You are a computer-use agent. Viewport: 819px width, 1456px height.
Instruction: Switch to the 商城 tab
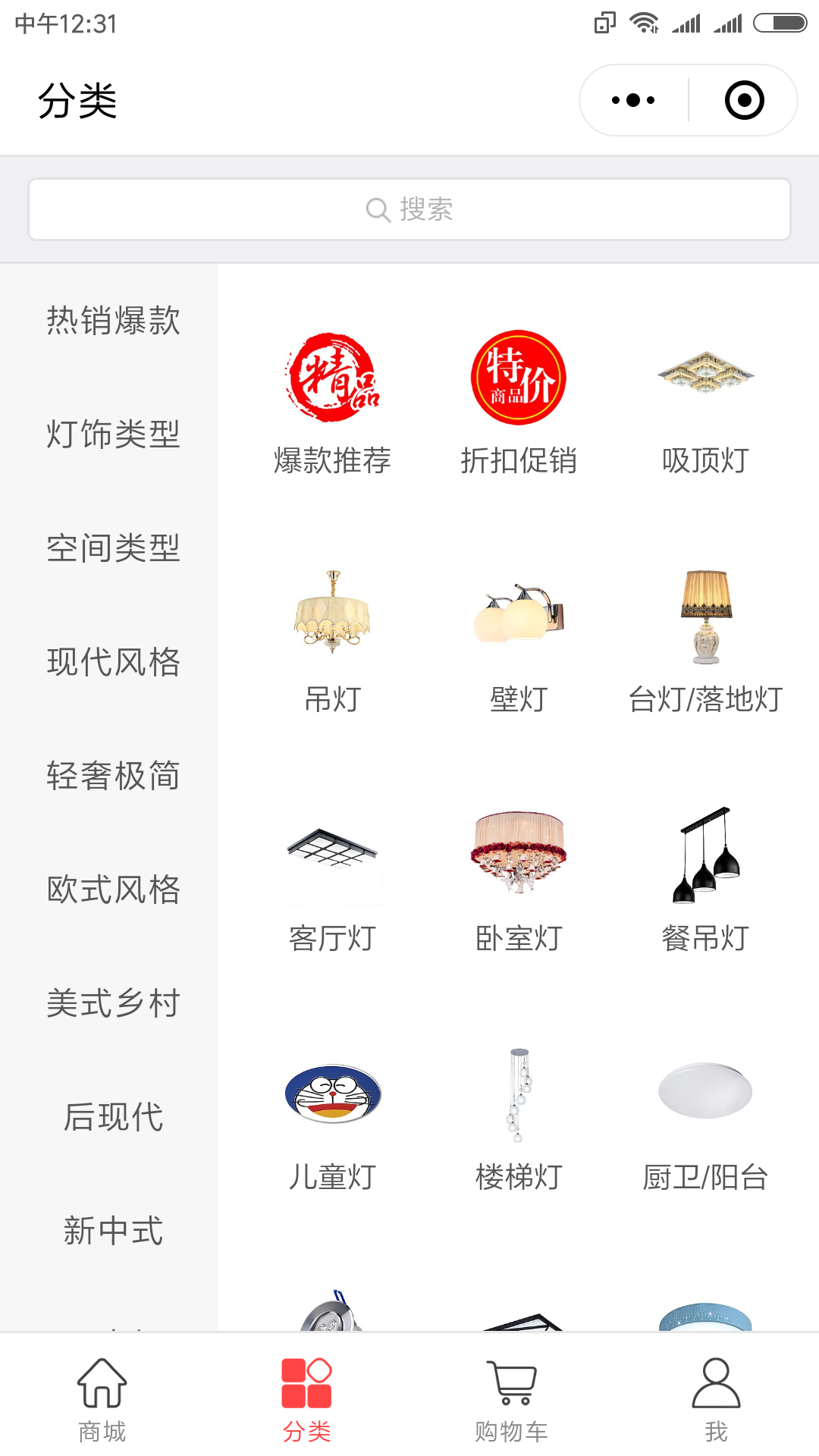102,1400
